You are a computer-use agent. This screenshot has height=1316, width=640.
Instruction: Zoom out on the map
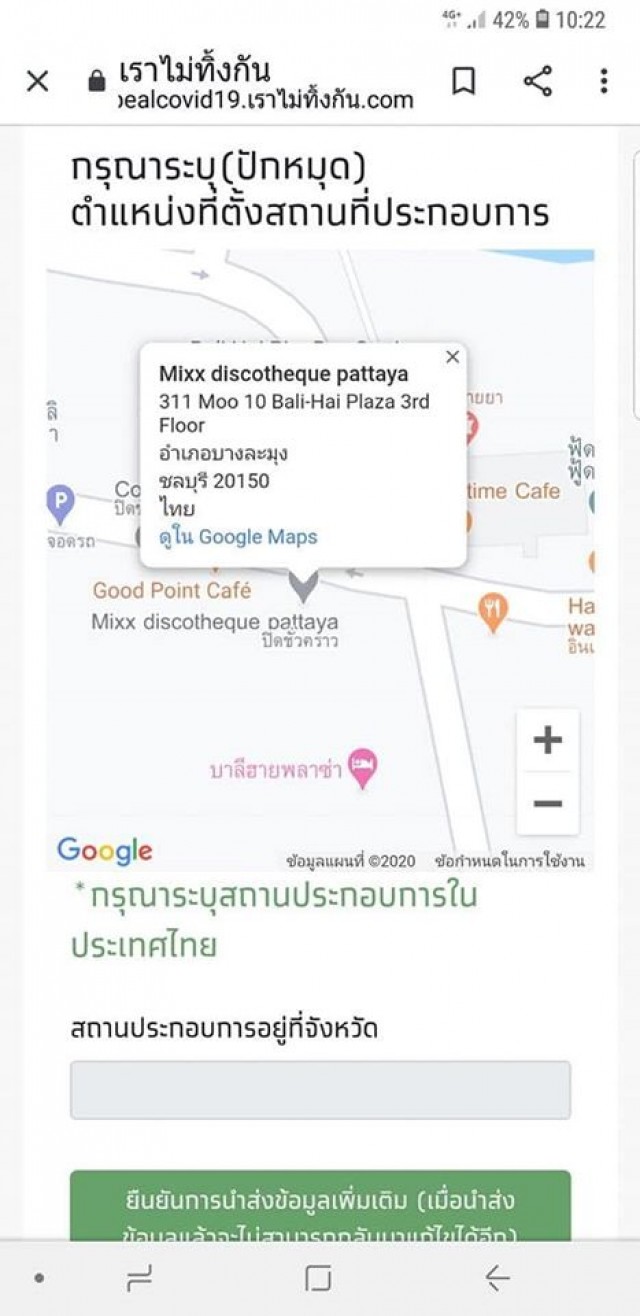point(548,803)
